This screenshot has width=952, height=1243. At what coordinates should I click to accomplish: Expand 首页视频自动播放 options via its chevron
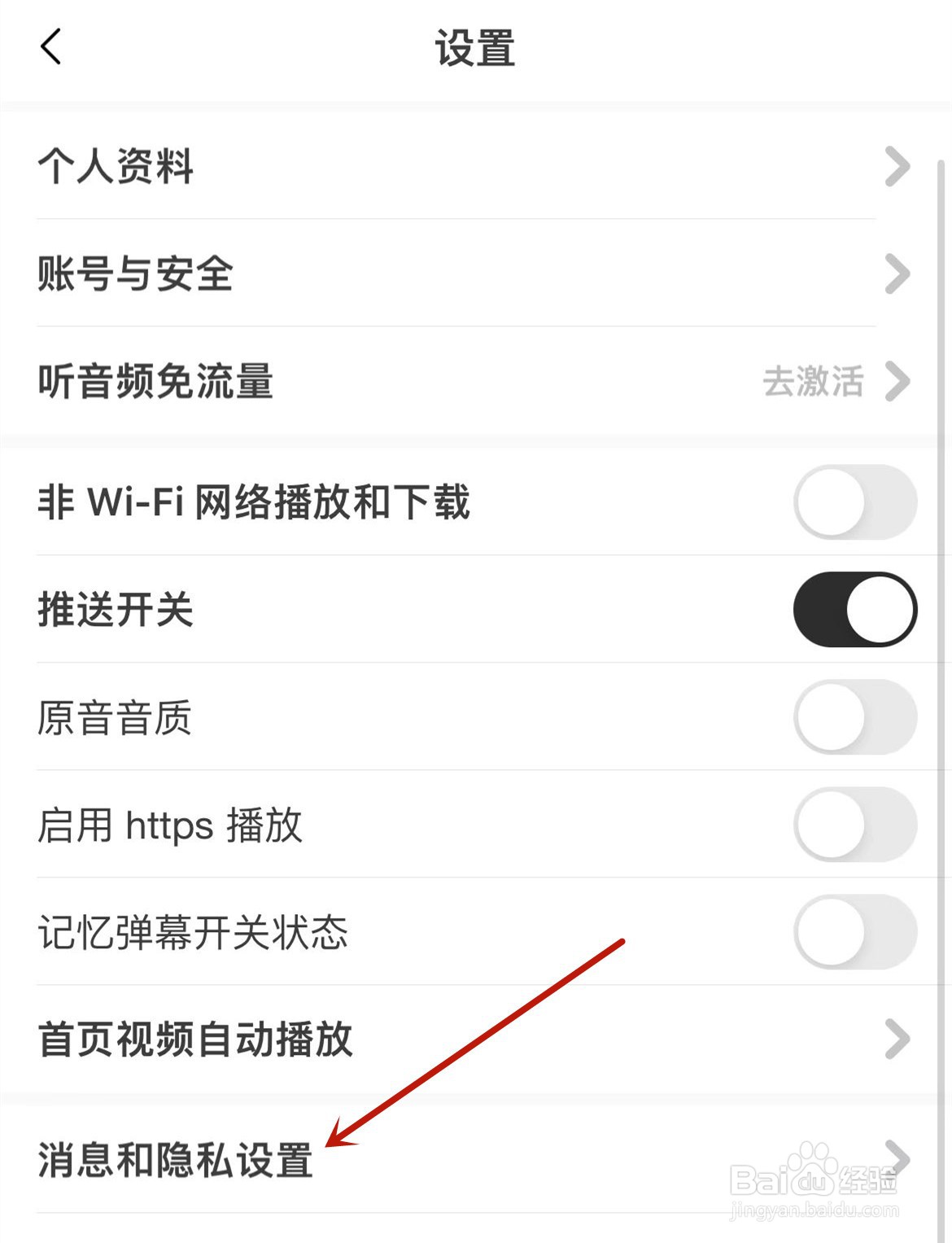pos(897,1038)
